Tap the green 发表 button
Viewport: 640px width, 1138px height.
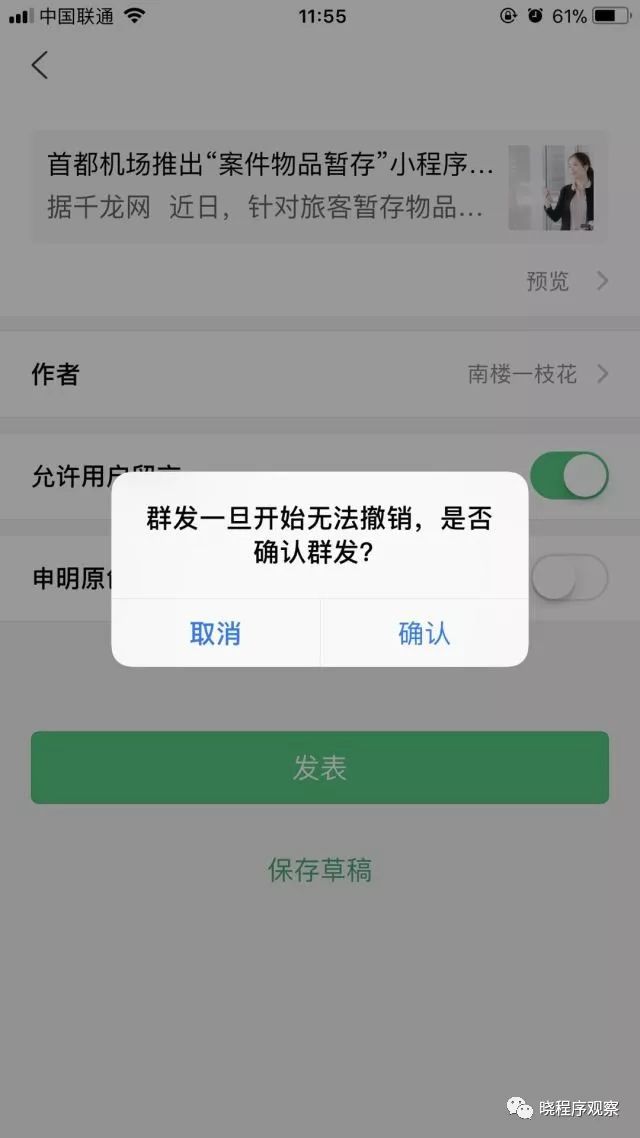click(x=319, y=767)
